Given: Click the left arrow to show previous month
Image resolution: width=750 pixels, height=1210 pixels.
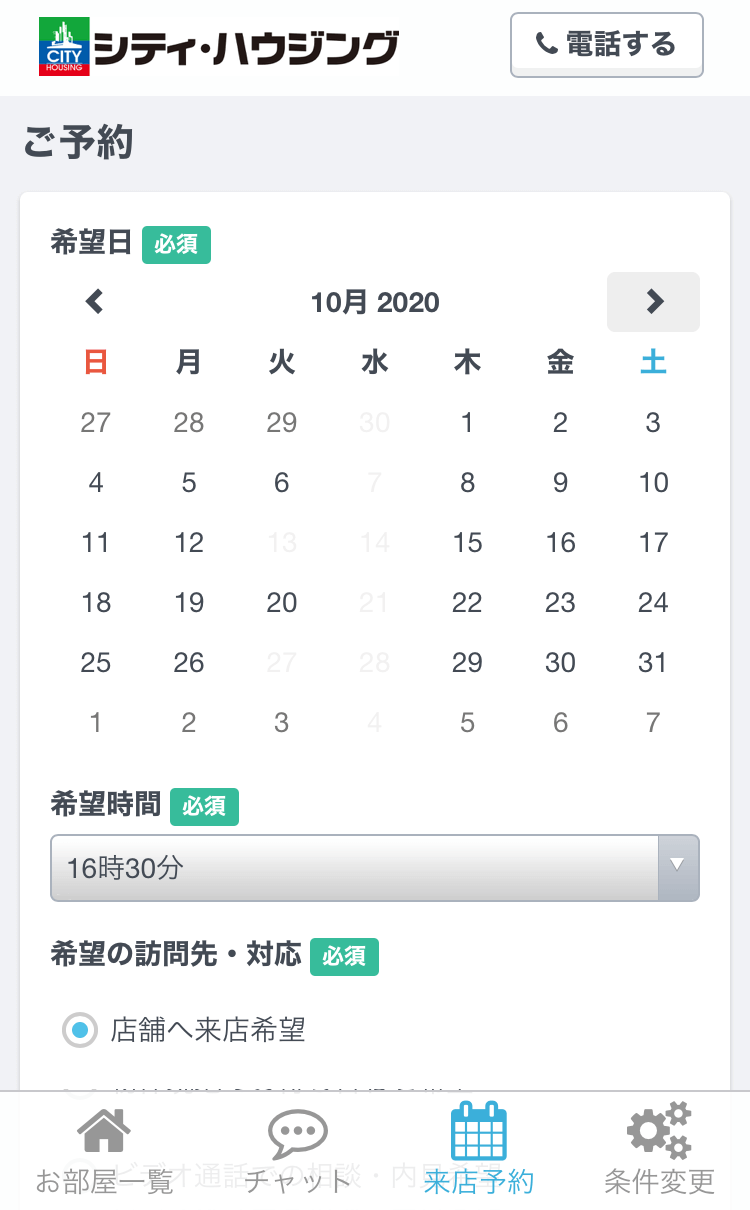Looking at the screenshot, I should point(95,302).
